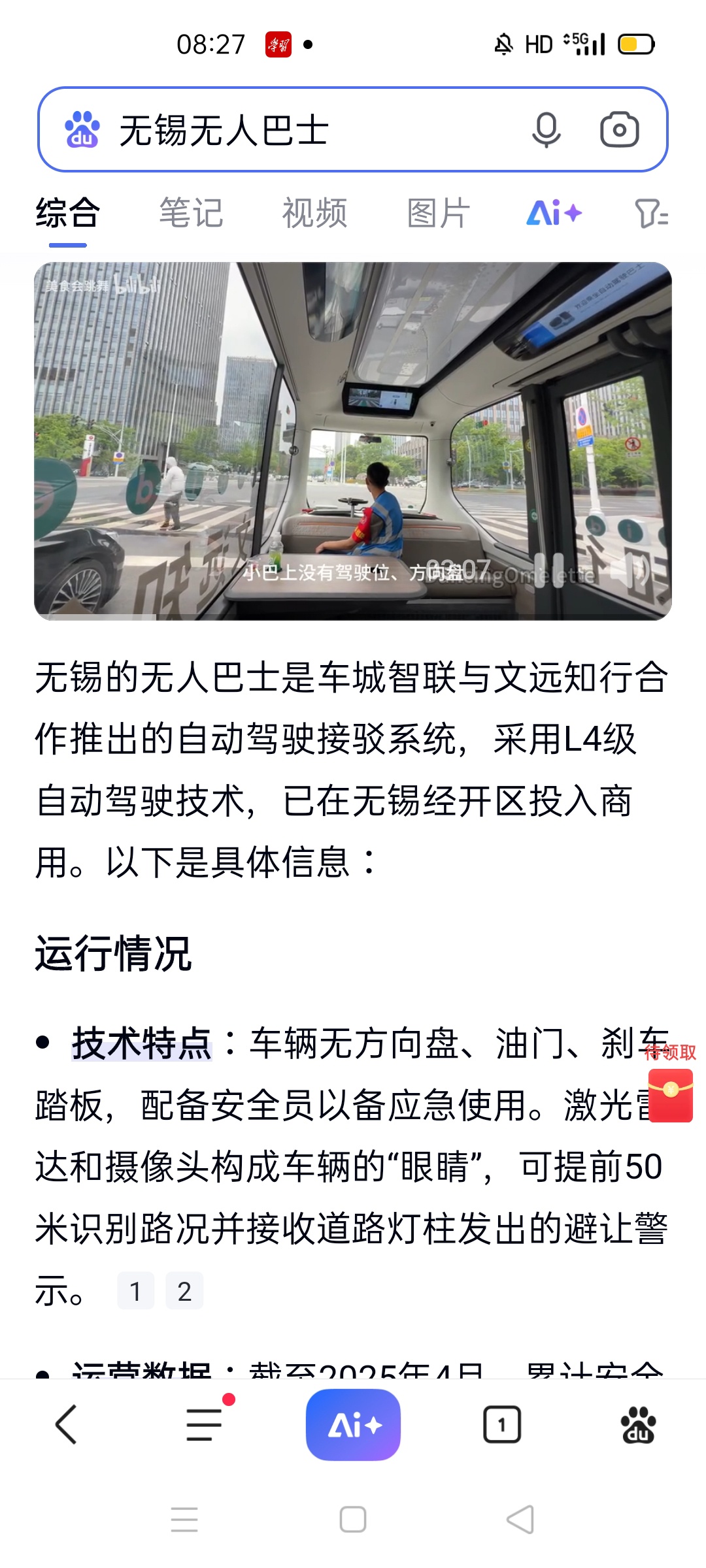Switch to the 视频 tab

pos(314,214)
